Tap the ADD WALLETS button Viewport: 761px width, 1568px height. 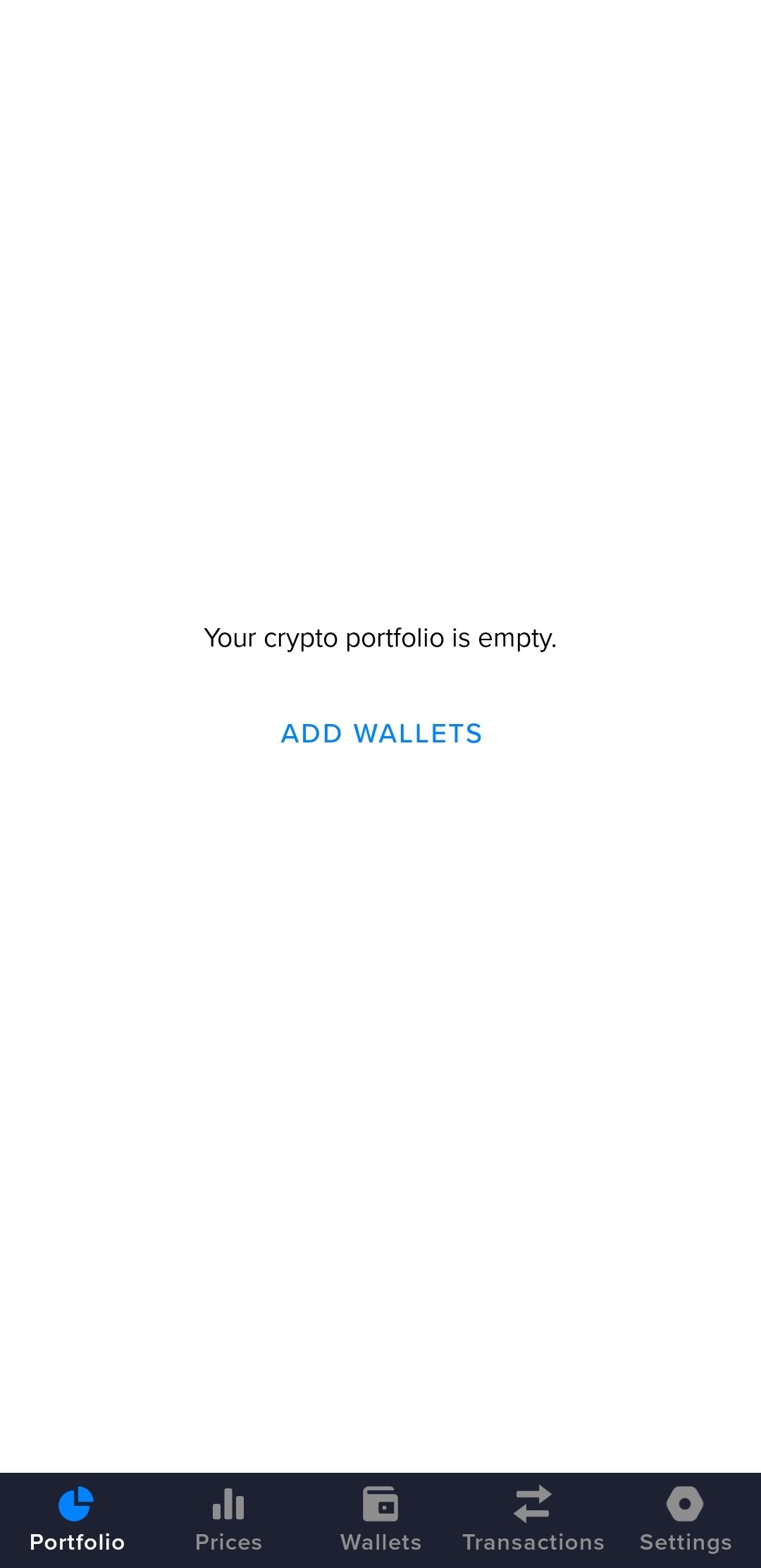381,734
